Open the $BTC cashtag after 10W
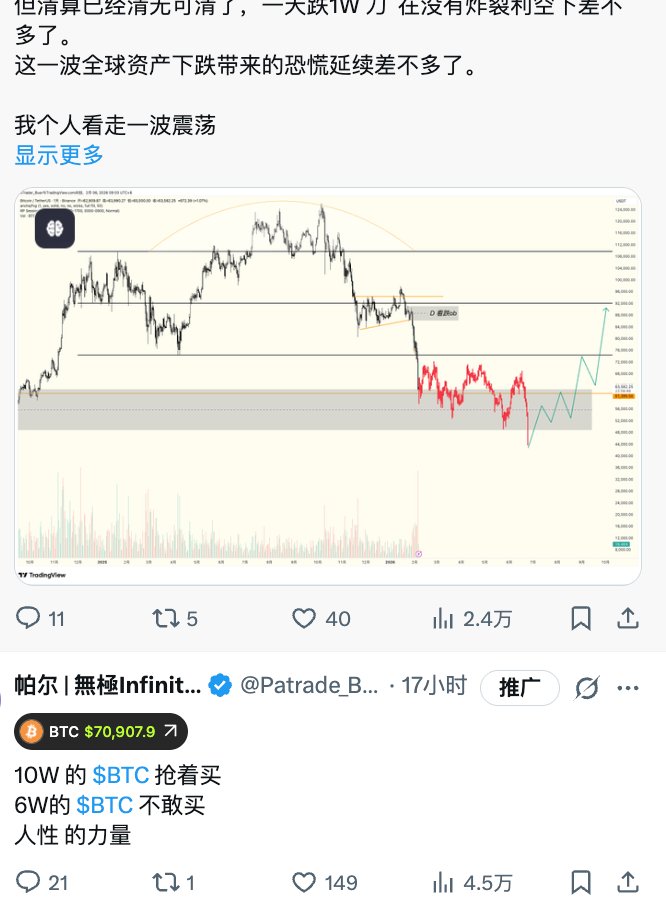 point(119,774)
